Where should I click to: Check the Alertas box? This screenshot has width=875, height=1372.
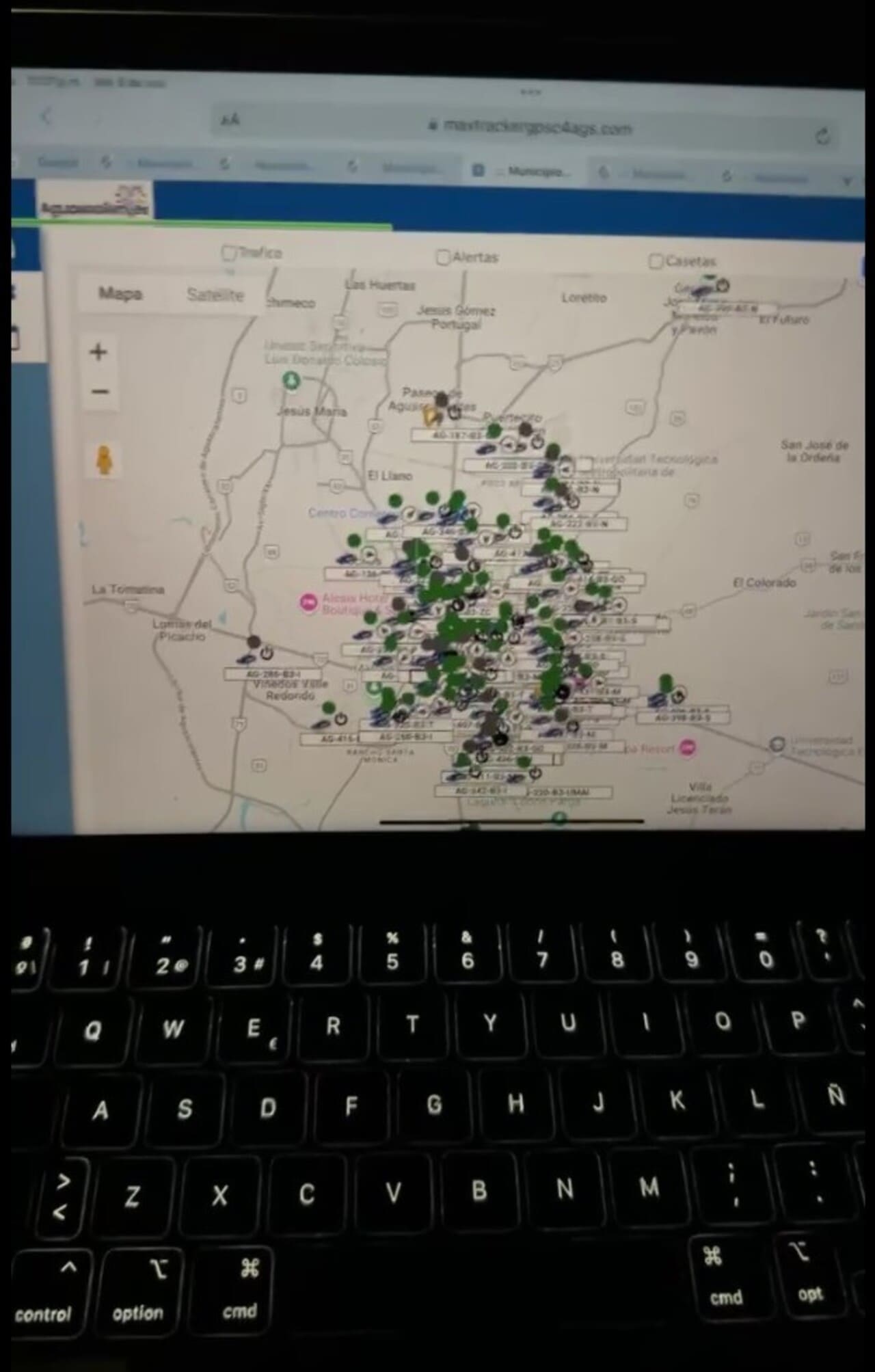pyautogui.click(x=442, y=258)
